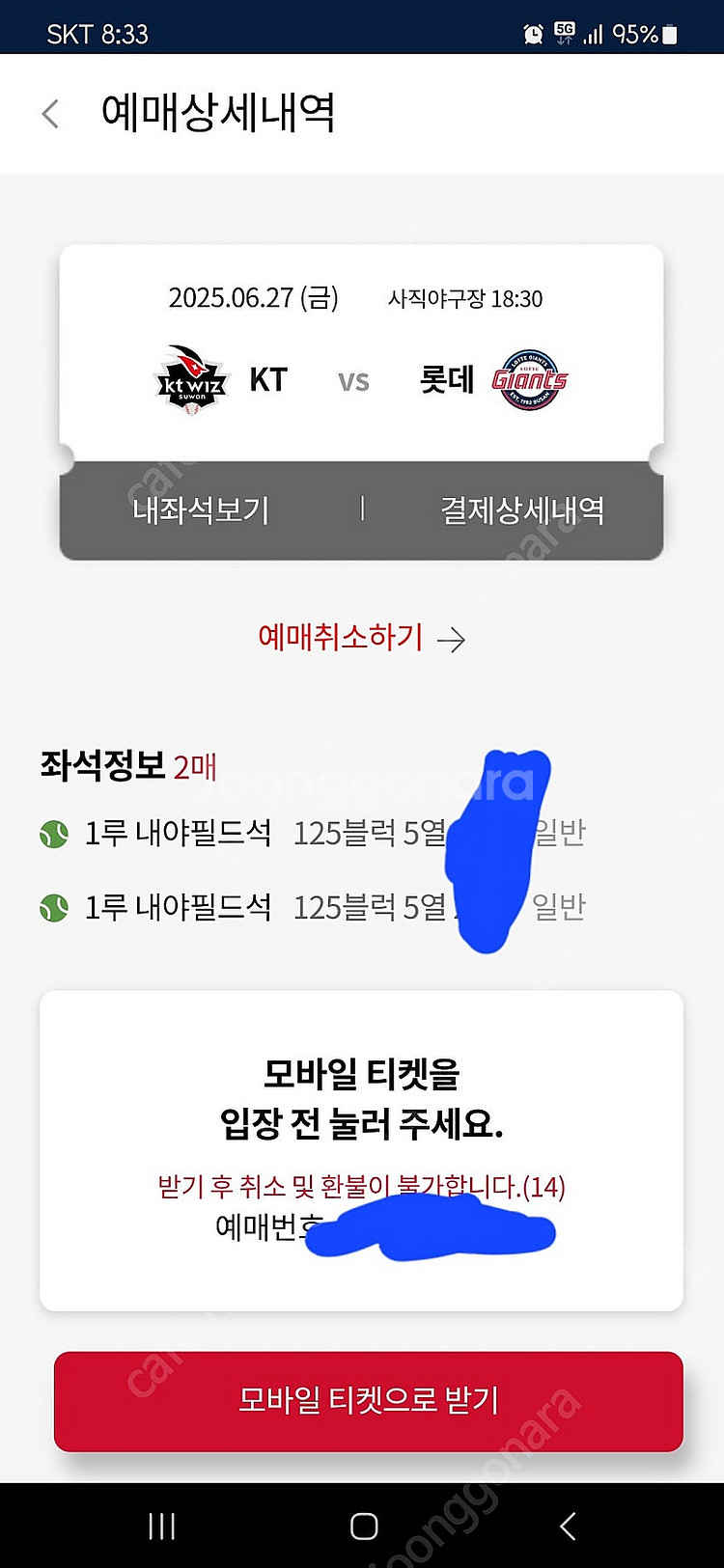Open 결제상세내역 payment details
The height and width of the screenshot is (1568, 724).
521,509
